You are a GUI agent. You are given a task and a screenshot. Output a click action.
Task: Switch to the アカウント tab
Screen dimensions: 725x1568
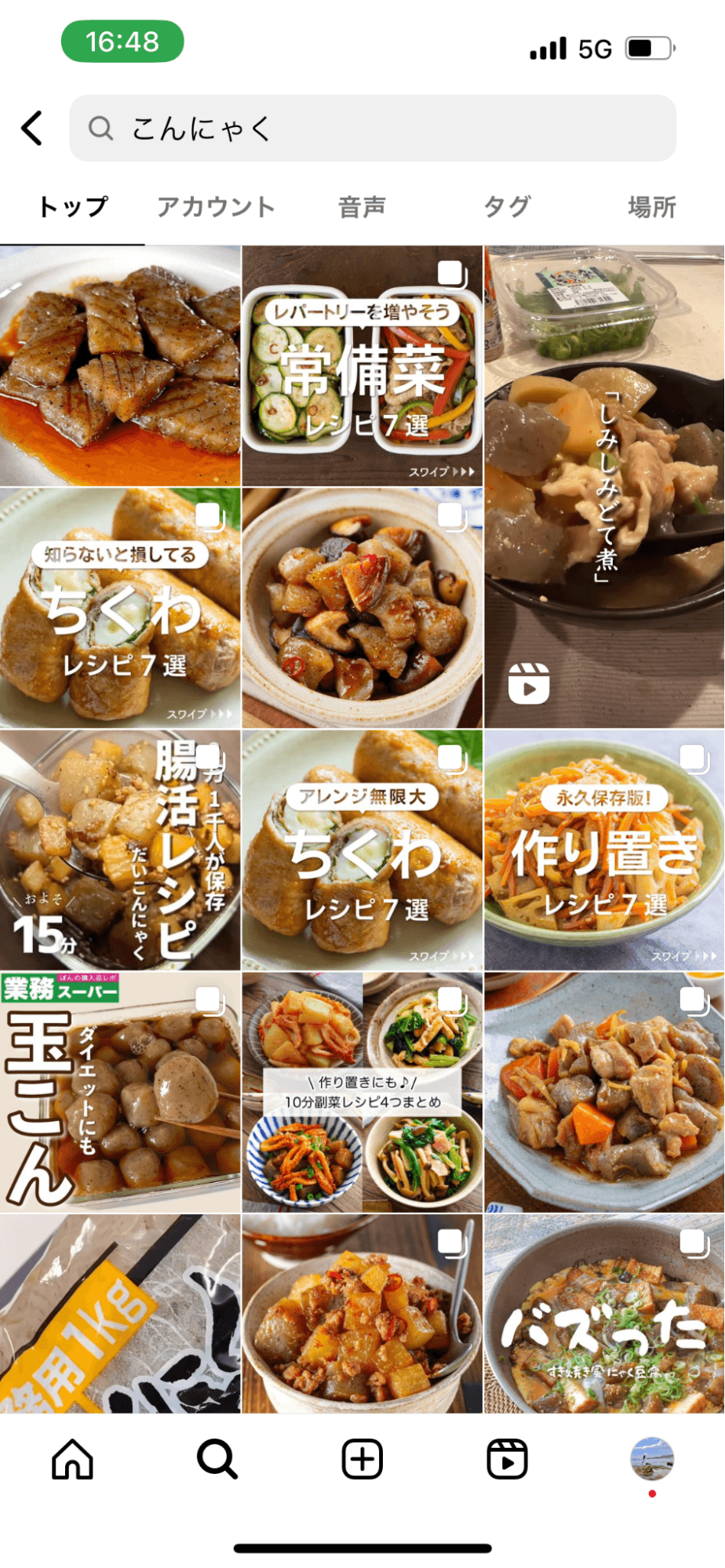point(216,207)
